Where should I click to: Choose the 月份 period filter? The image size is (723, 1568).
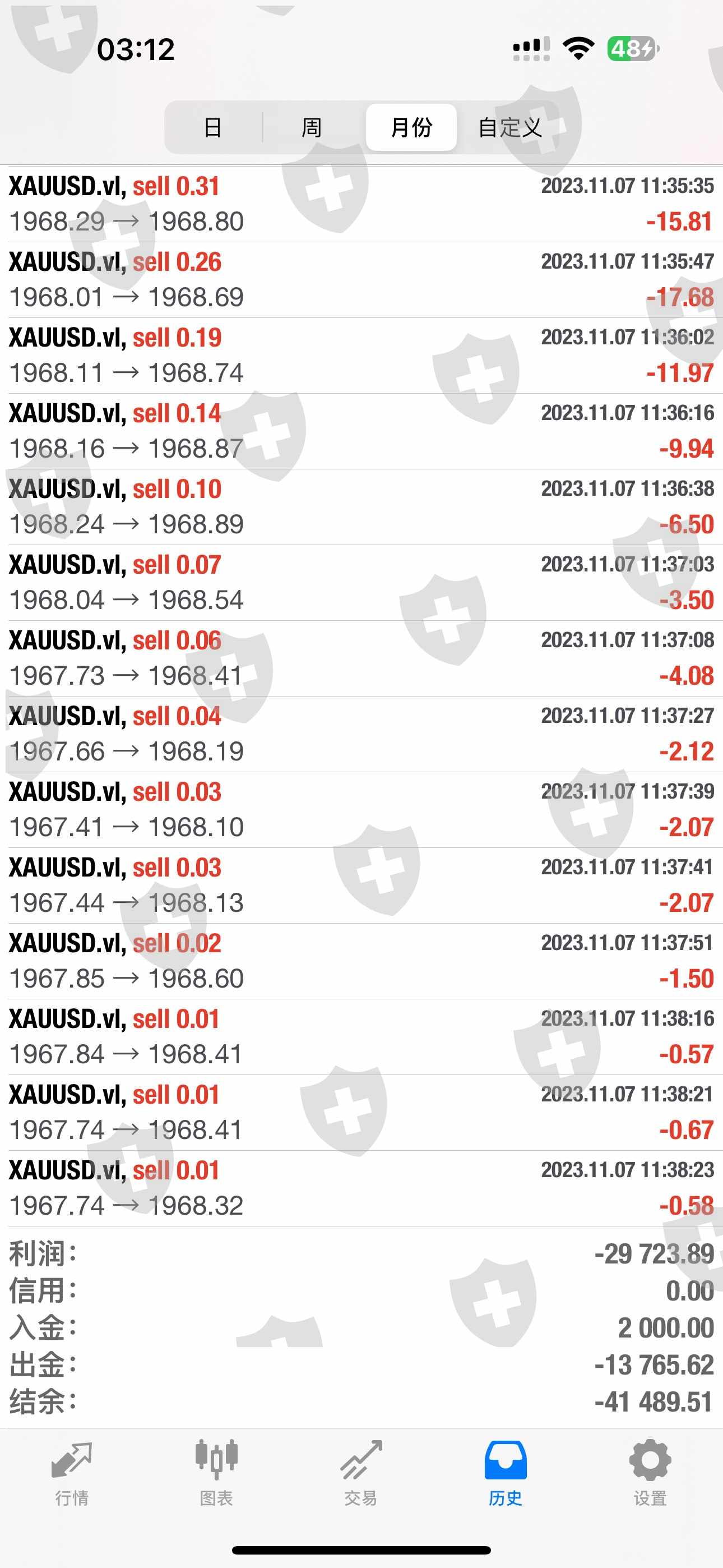coord(411,127)
